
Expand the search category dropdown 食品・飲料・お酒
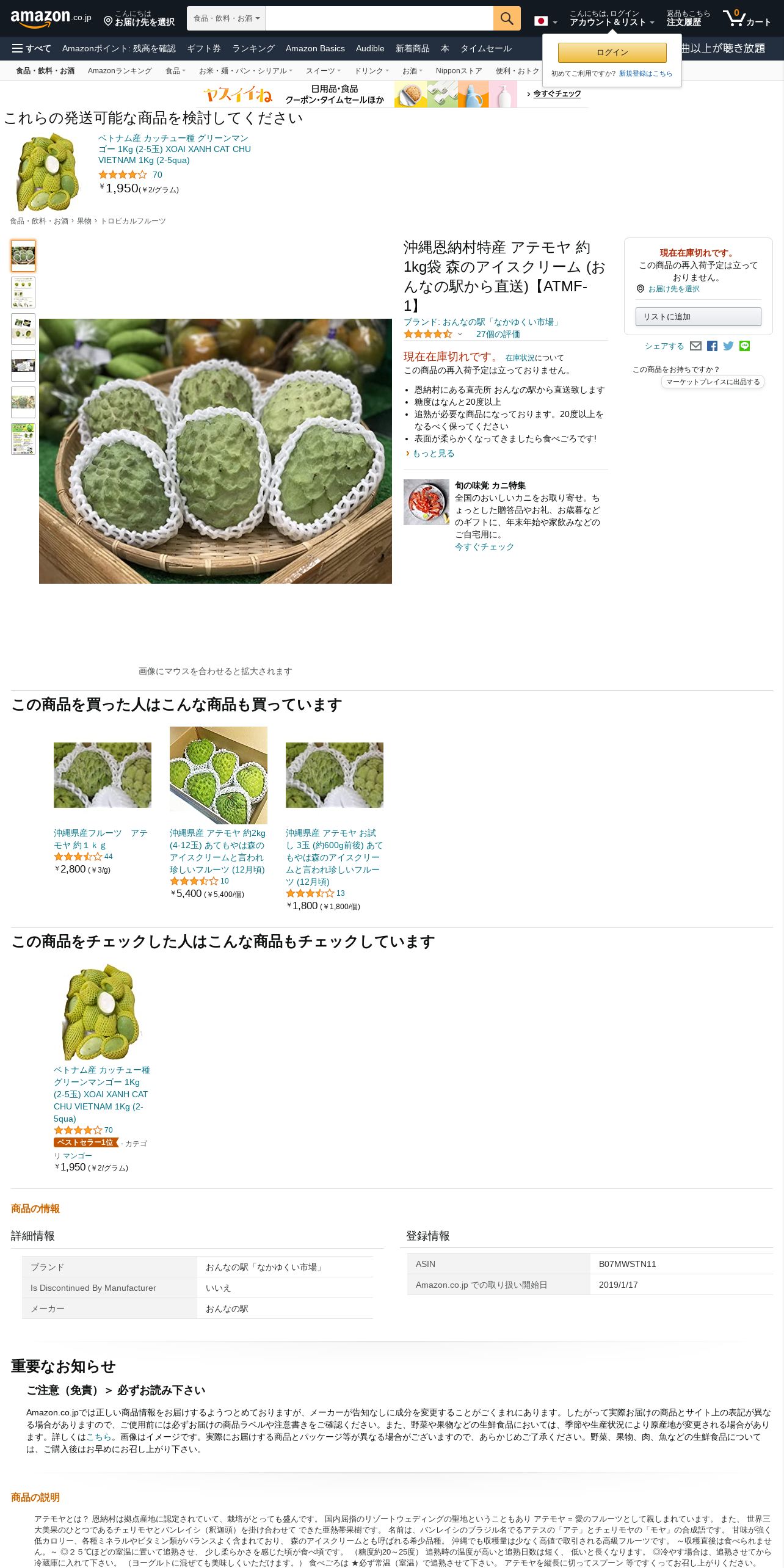[x=227, y=18]
